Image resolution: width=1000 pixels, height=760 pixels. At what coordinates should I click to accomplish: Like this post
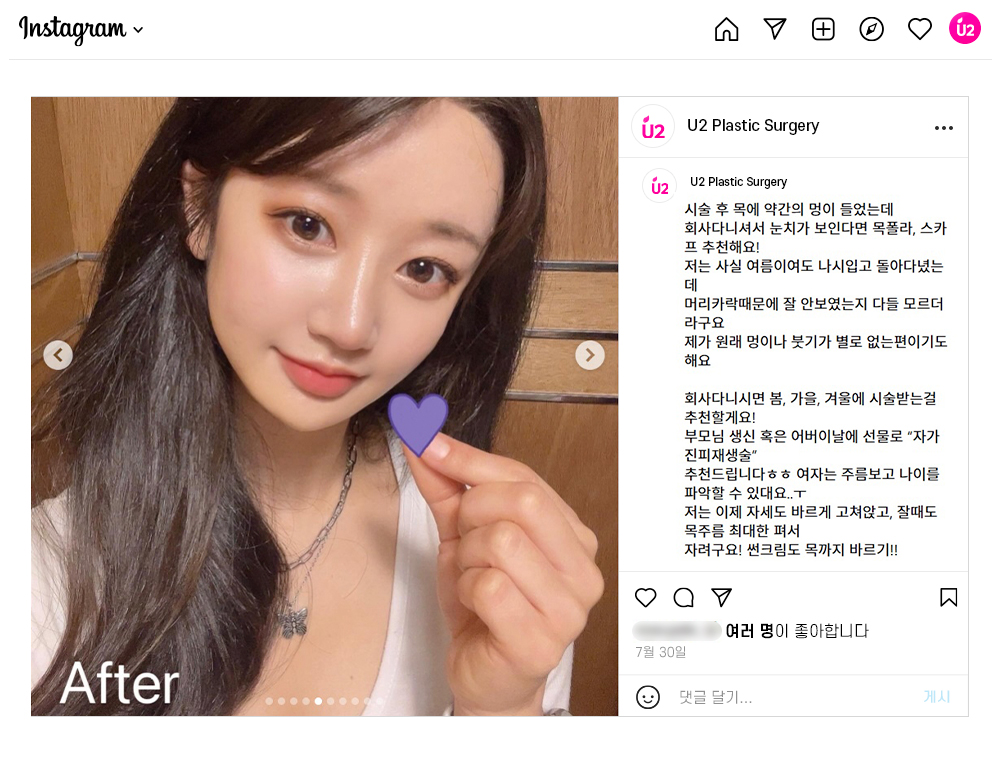click(646, 598)
